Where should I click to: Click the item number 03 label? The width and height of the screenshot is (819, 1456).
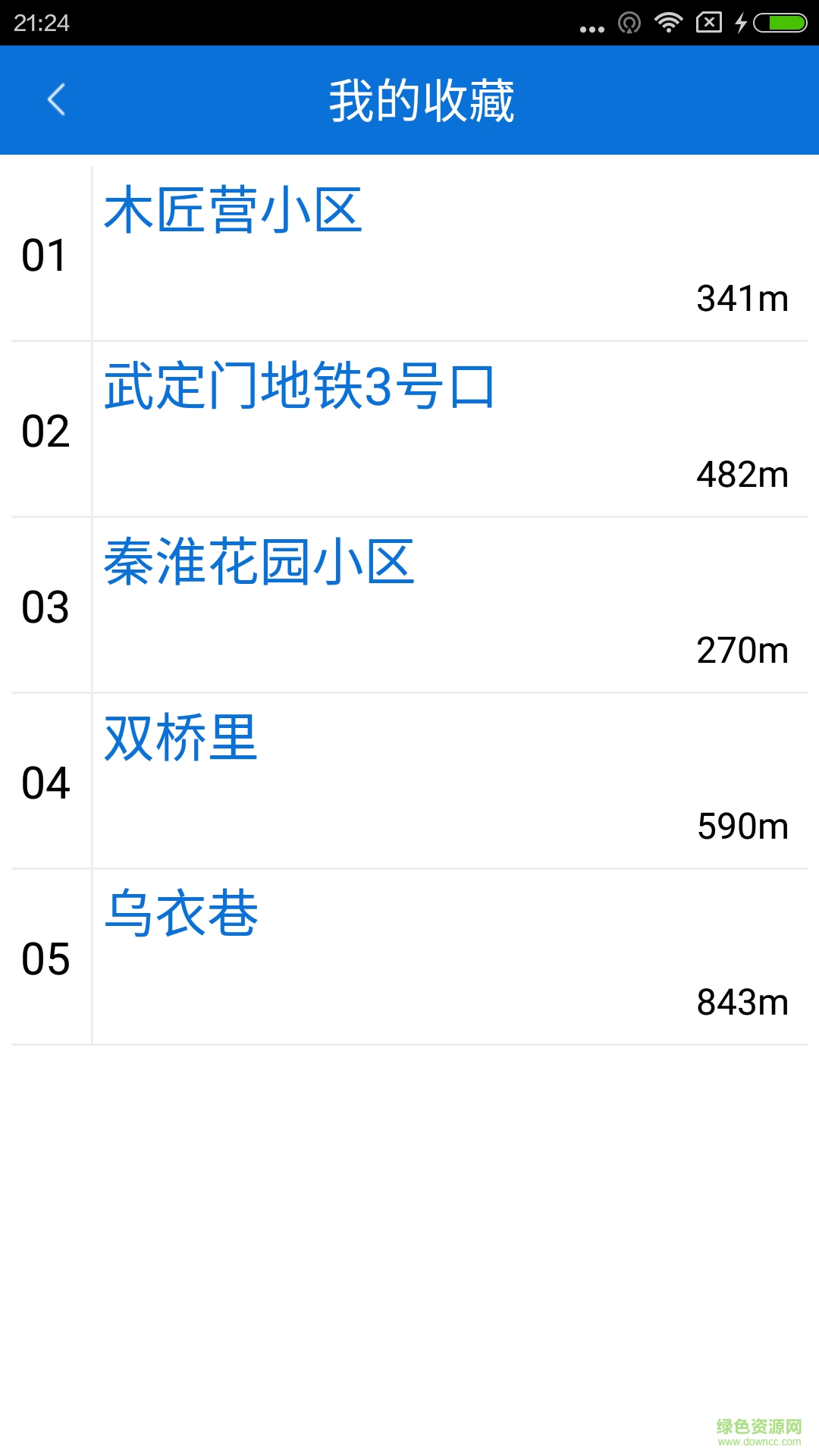tap(44, 607)
